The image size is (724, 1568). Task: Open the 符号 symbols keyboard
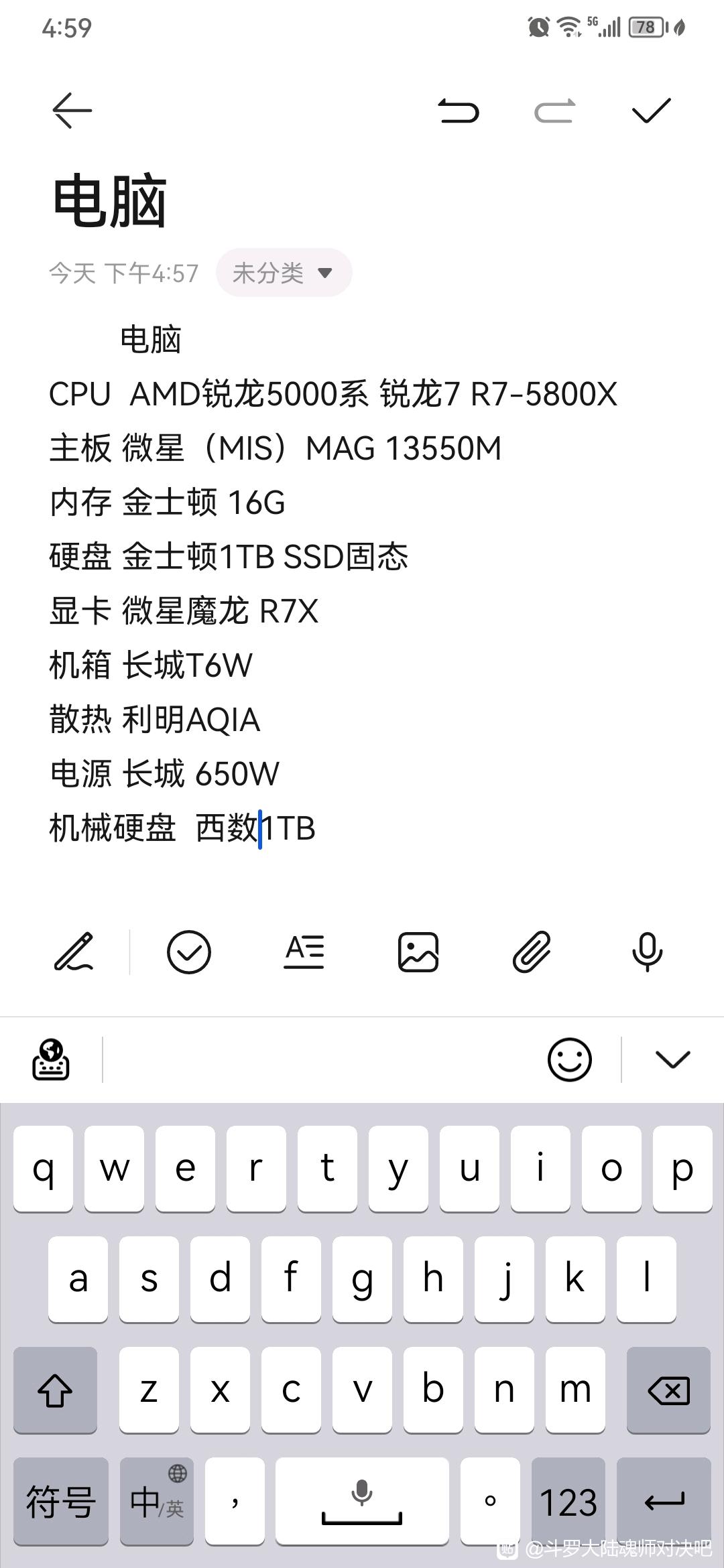[x=61, y=1501]
